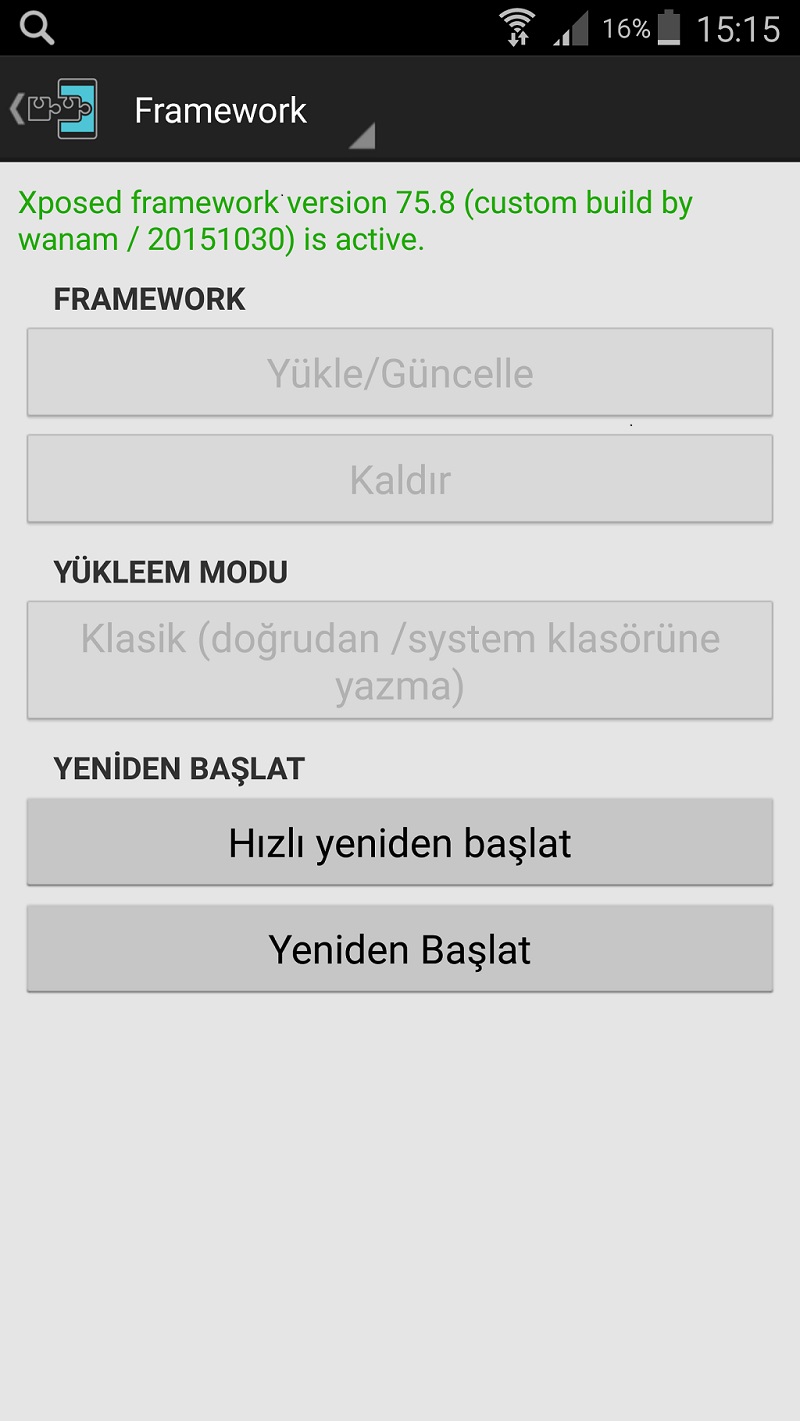Screen dimensions: 800x1421
Task: Open the search magnifier in status bar
Action: (37, 28)
